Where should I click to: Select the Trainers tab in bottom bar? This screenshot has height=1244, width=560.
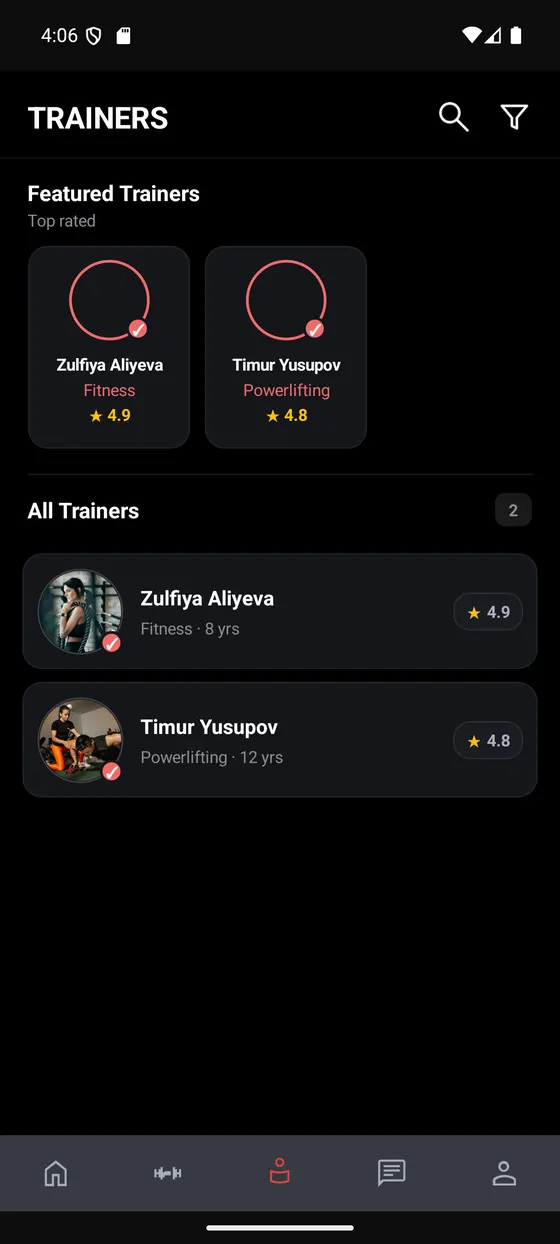click(x=280, y=1171)
